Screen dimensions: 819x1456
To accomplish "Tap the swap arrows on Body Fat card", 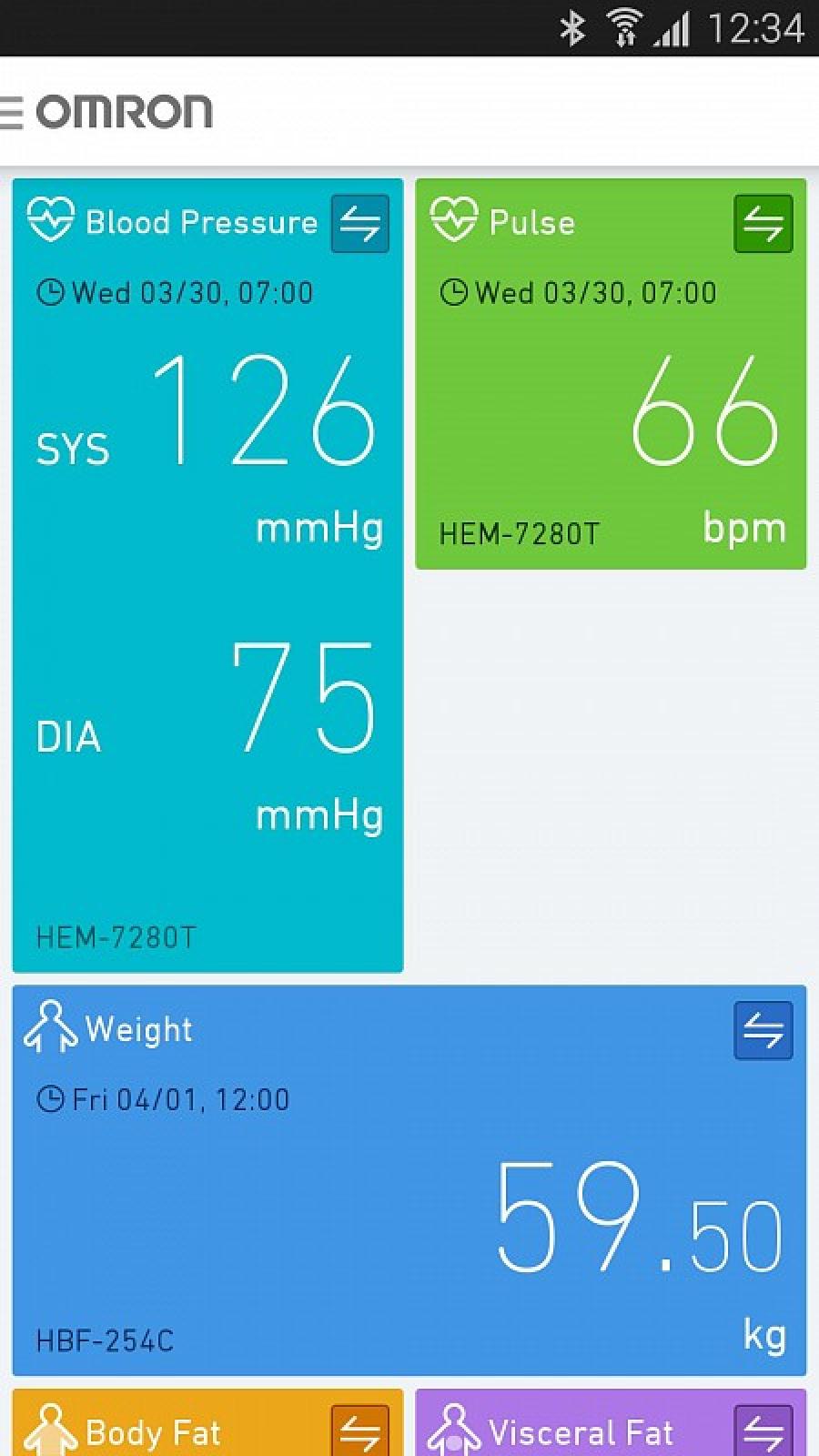I will pyautogui.click(x=360, y=1431).
